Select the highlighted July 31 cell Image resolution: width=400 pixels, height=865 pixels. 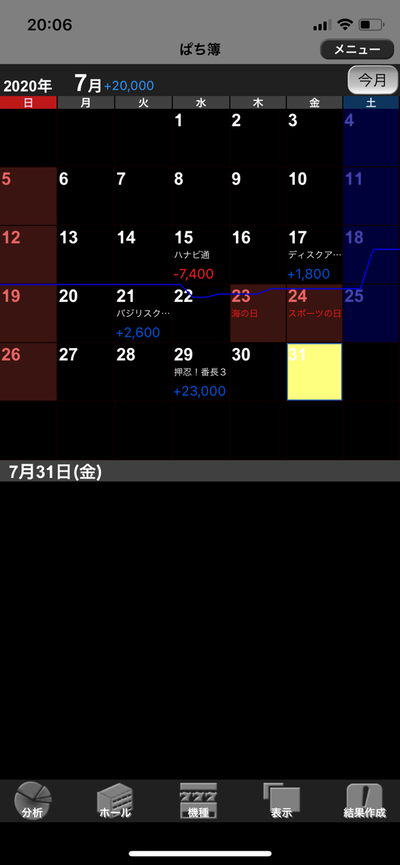314,372
